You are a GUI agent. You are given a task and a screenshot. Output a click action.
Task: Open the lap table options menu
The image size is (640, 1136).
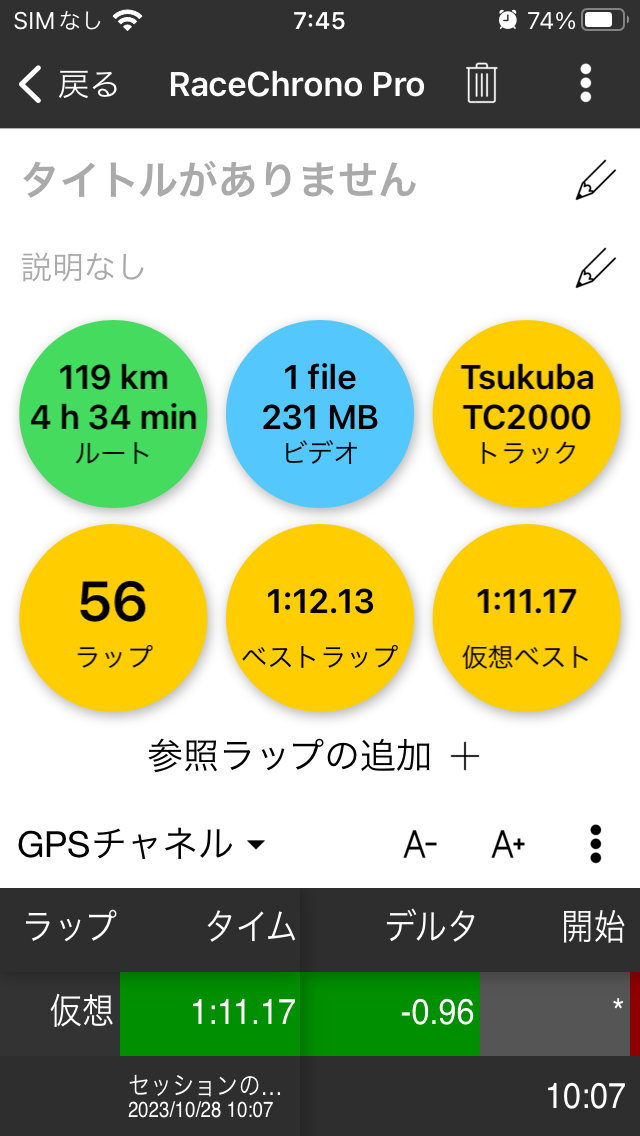(595, 844)
